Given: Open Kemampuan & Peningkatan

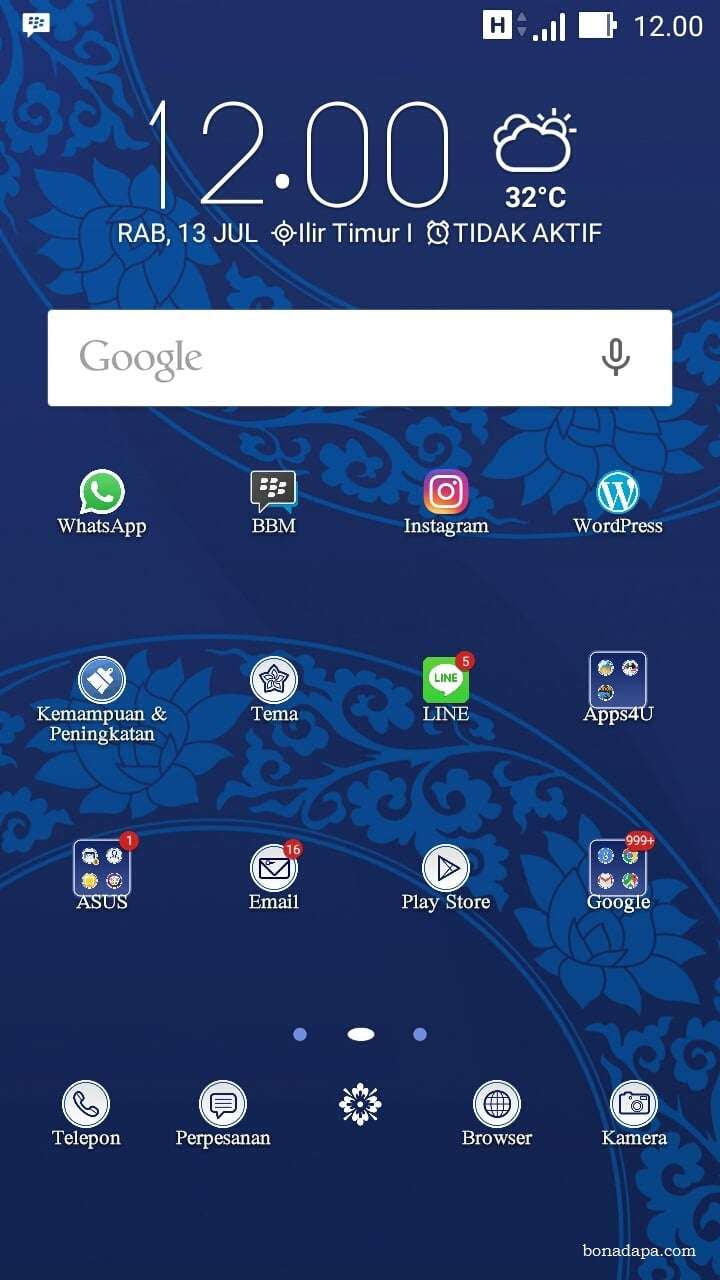Looking at the screenshot, I should (x=102, y=682).
